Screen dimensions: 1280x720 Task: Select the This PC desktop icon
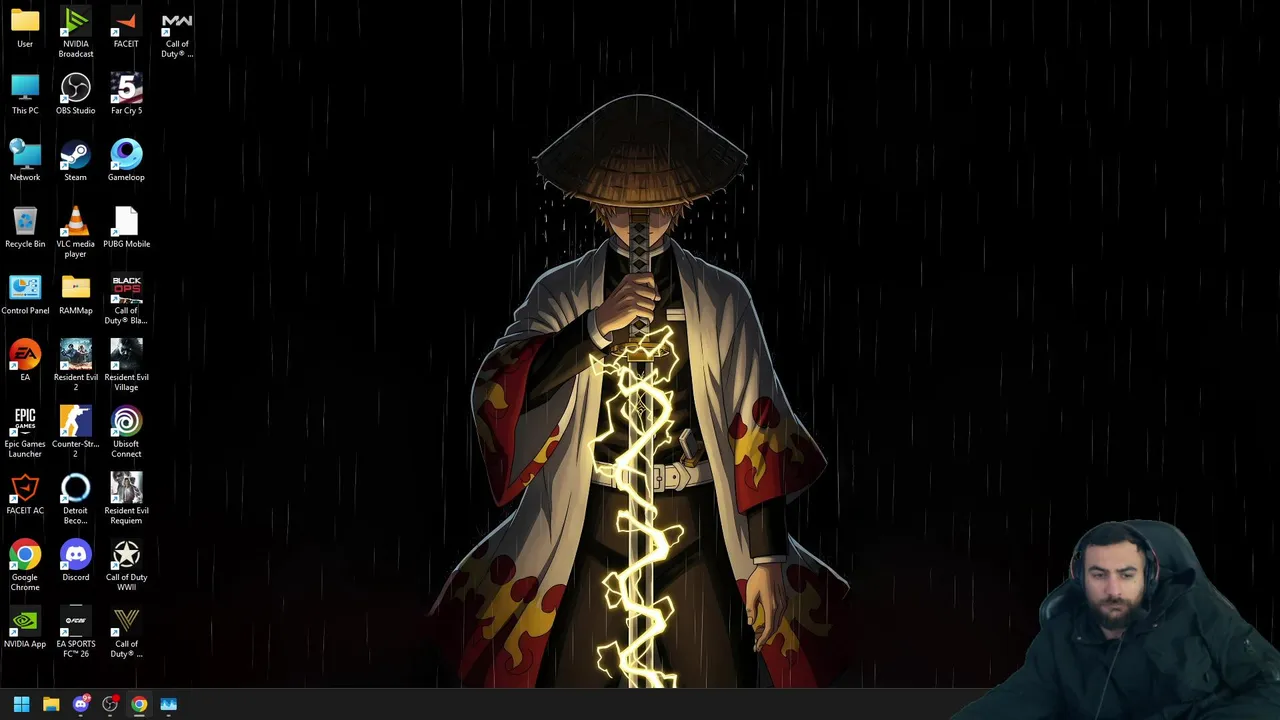click(x=25, y=89)
